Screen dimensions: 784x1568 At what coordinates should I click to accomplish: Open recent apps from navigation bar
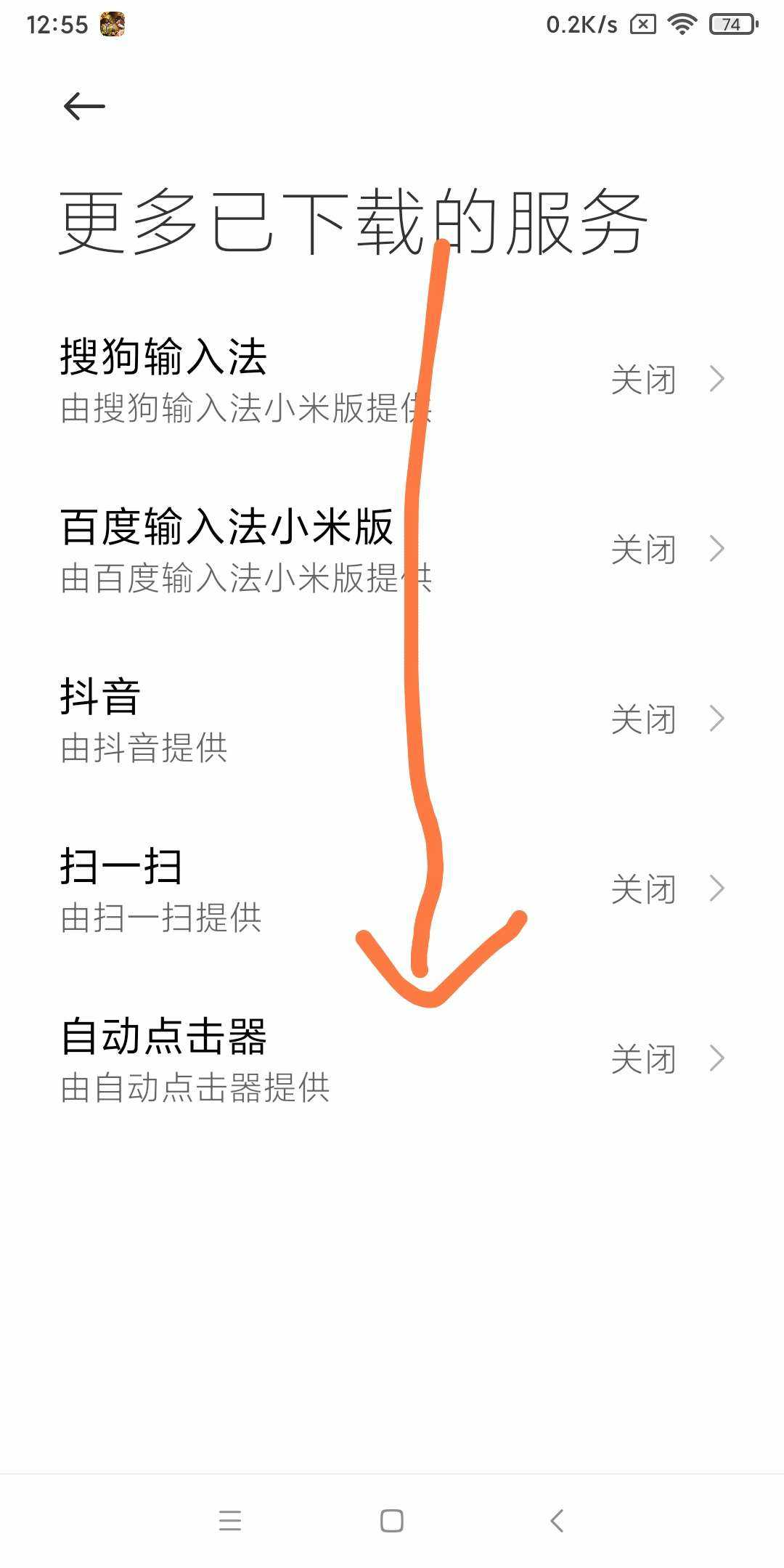click(x=230, y=1521)
